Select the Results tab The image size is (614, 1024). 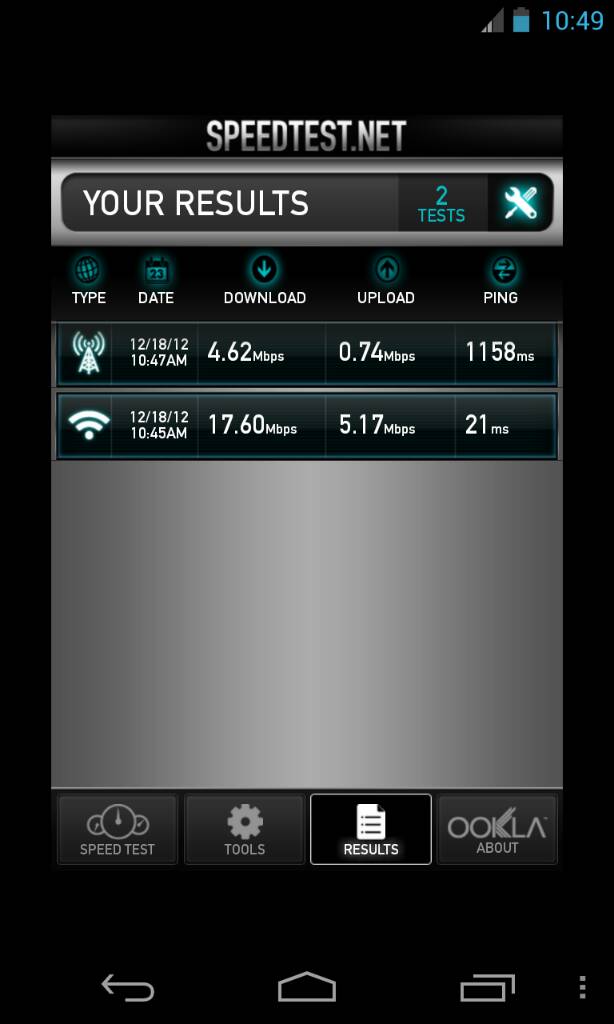coord(371,829)
